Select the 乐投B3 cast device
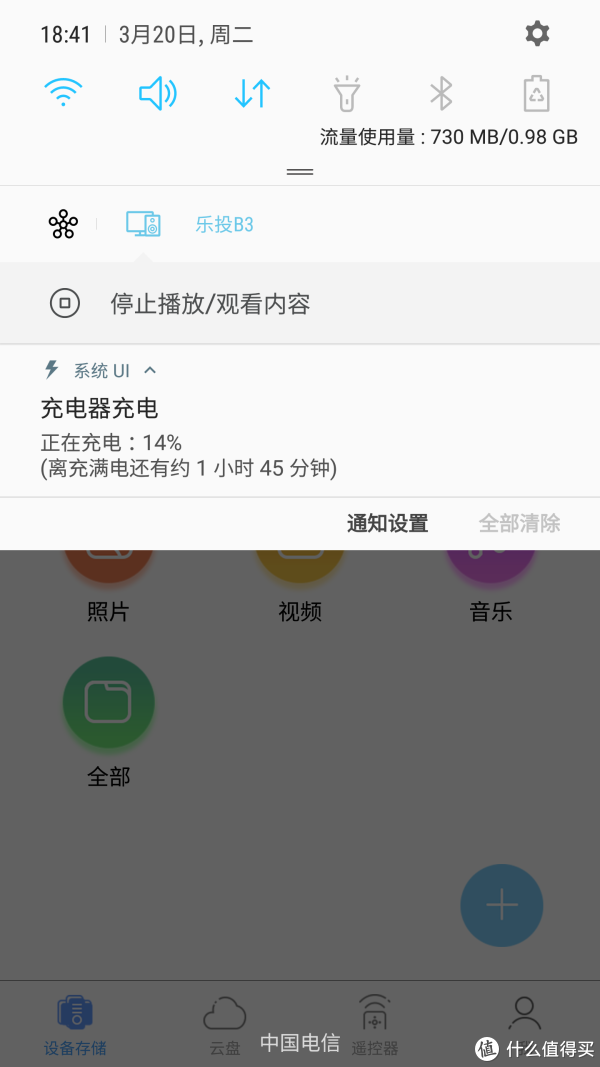The height and width of the screenshot is (1067, 600). pos(224,224)
